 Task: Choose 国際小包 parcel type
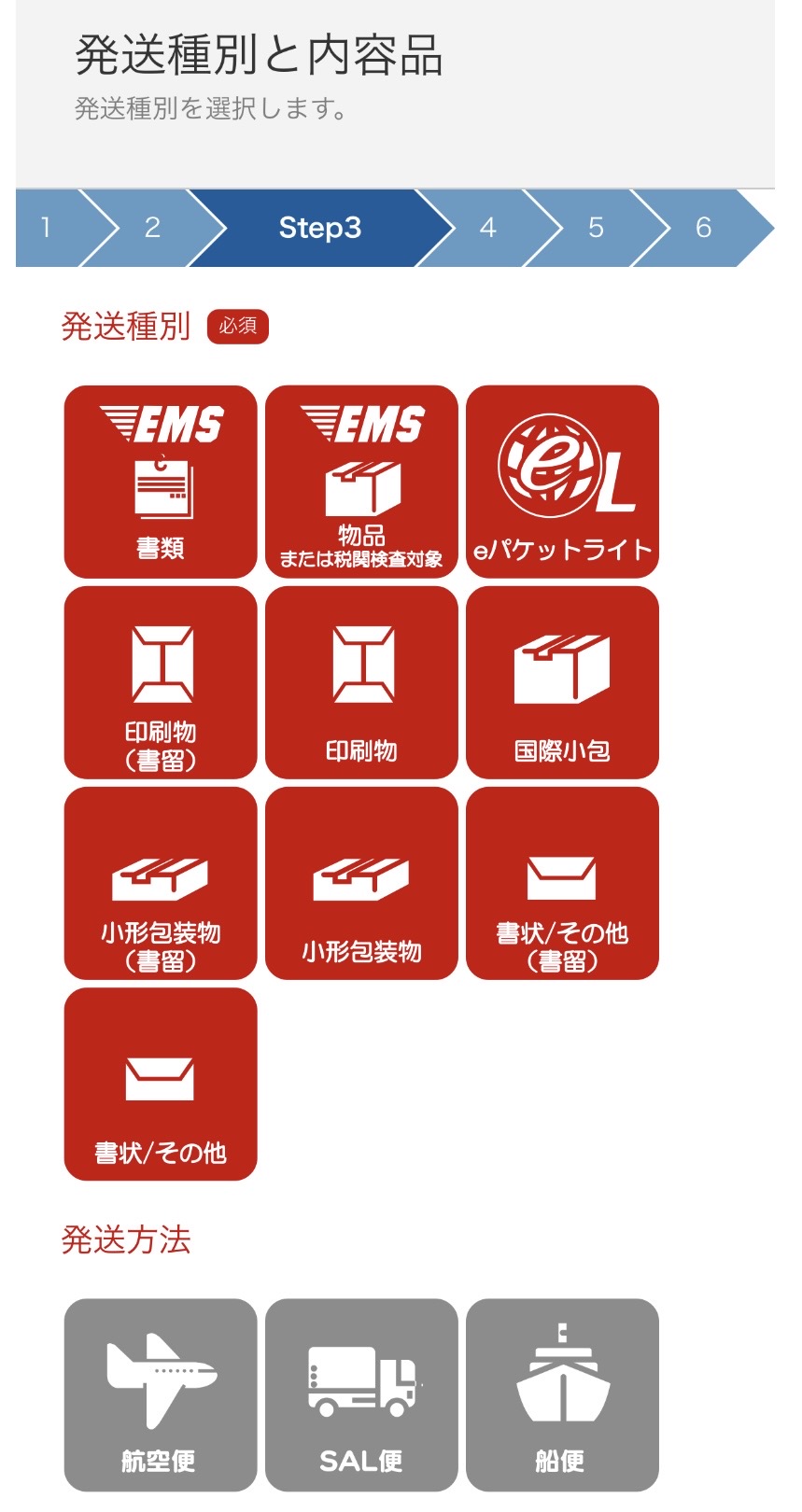[x=562, y=682]
